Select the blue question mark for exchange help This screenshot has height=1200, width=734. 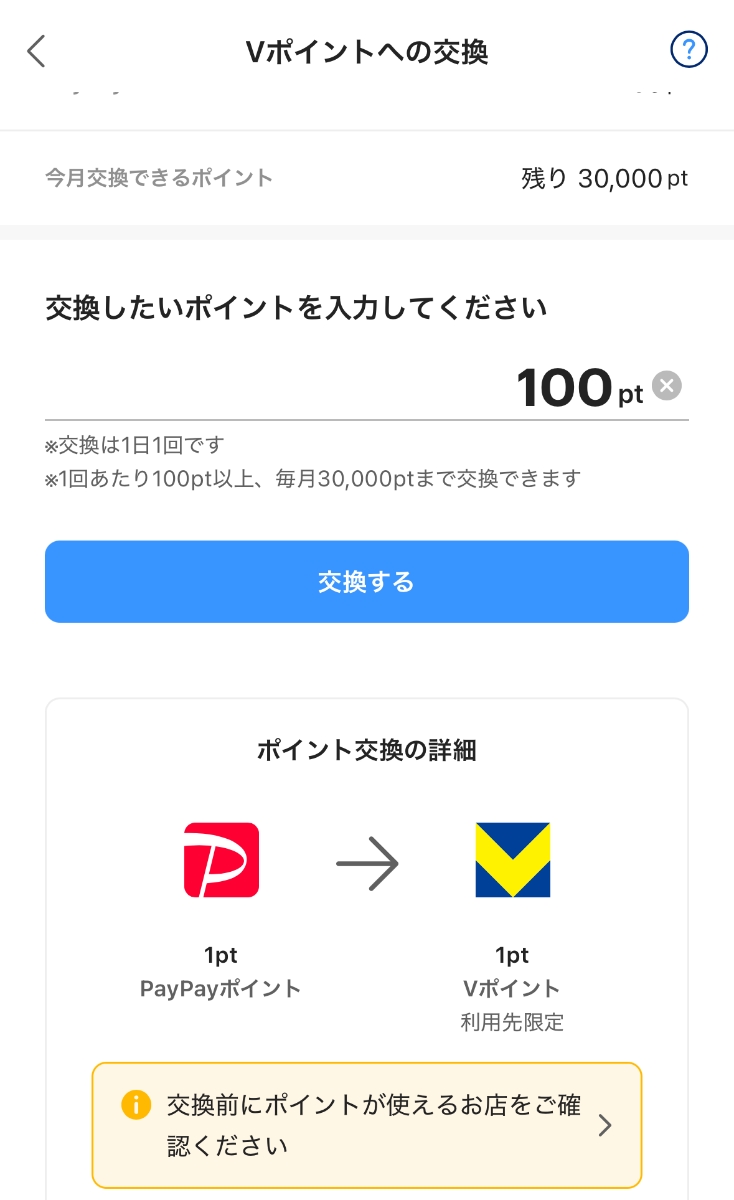tap(689, 50)
